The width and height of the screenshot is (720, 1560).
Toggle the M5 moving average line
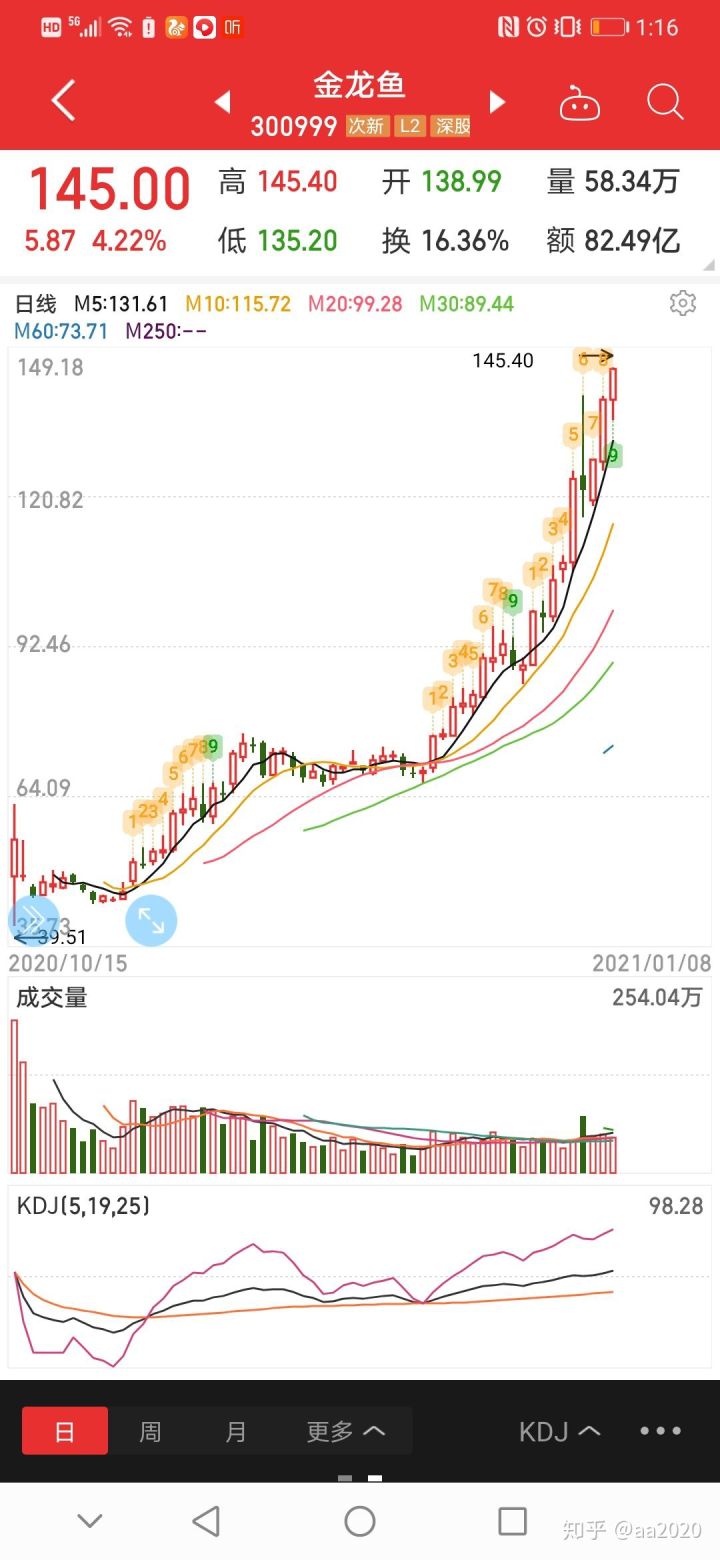coord(104,303)
